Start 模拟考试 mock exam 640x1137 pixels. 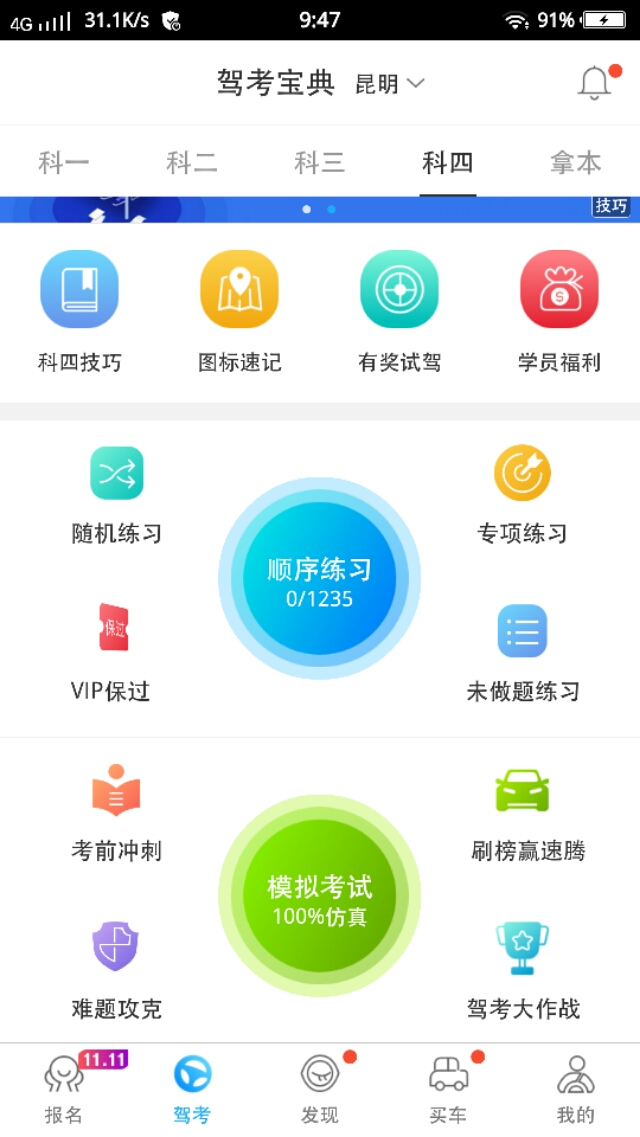(x=320, y=896)
